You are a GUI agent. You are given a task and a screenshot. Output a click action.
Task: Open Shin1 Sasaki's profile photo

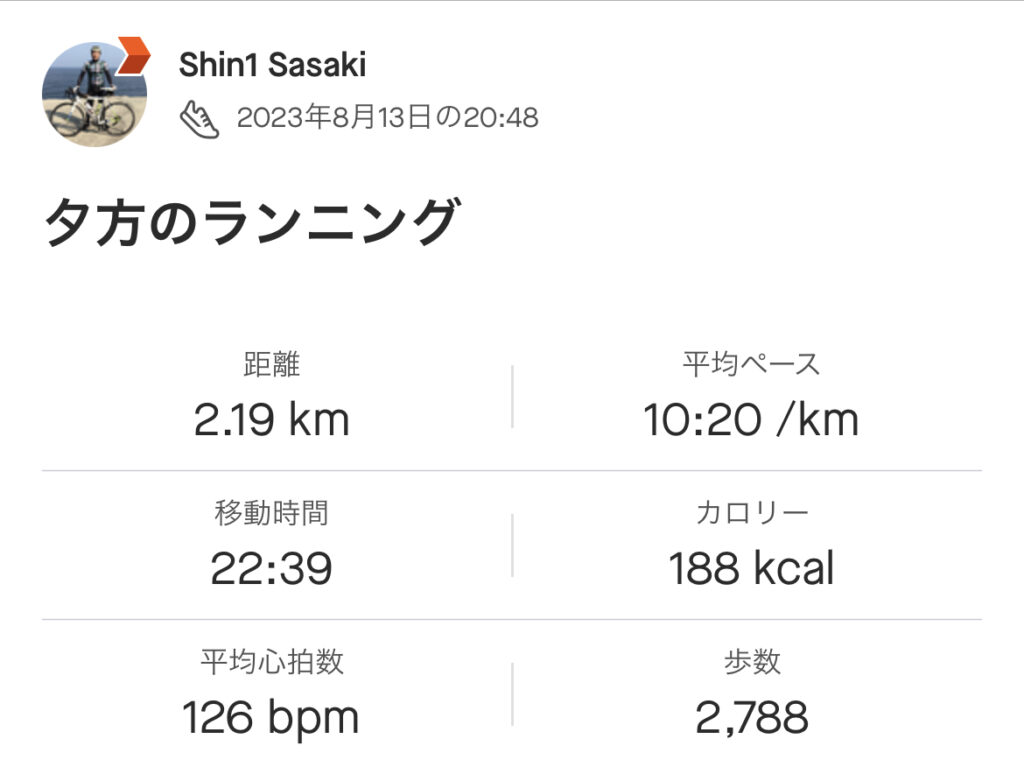point(94,94)
